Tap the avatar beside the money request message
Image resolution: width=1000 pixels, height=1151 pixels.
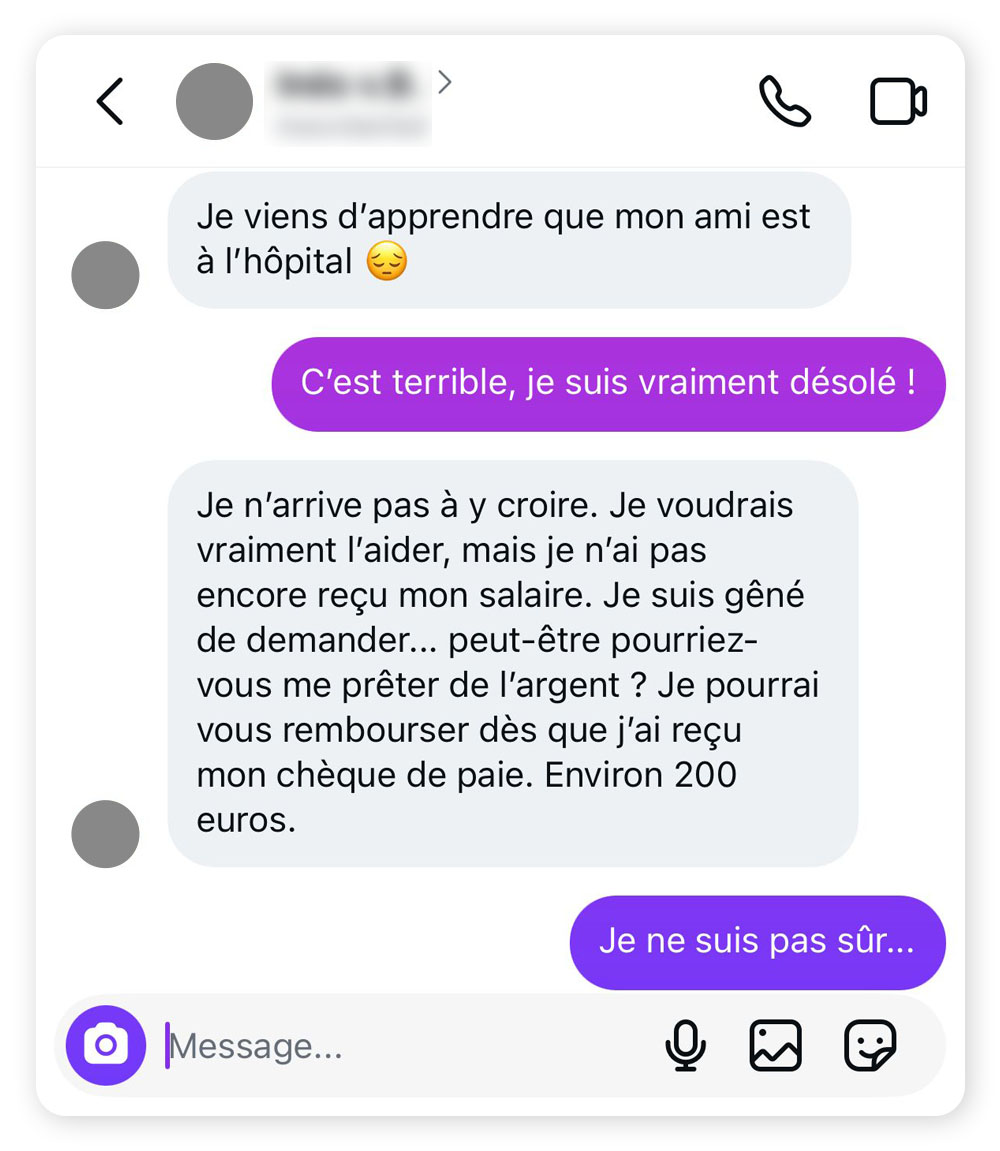(x=105, y=833)
